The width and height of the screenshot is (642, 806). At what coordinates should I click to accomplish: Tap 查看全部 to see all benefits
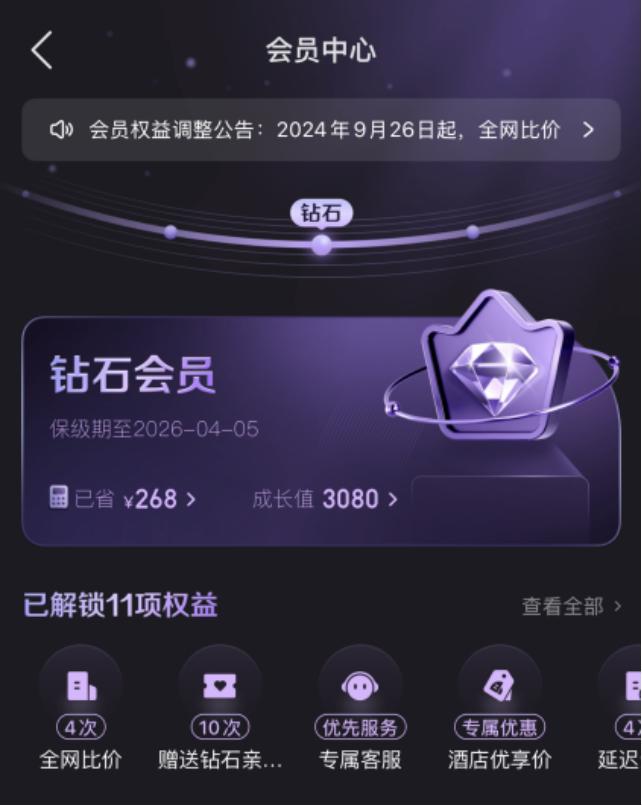tap(571, 606)
